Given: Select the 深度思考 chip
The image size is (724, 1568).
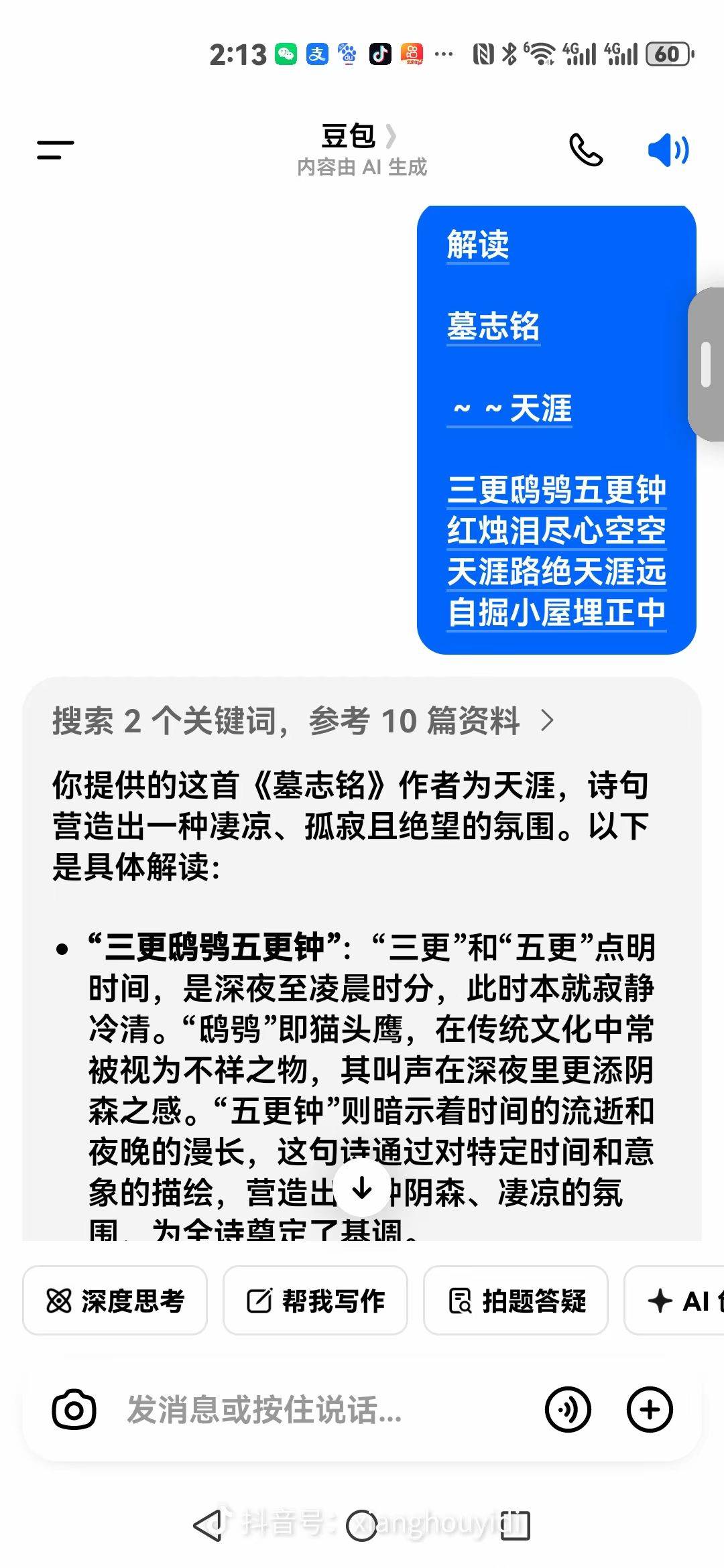Looking at the screenshot, I should pyautogui.click(x=115, y=1301).
